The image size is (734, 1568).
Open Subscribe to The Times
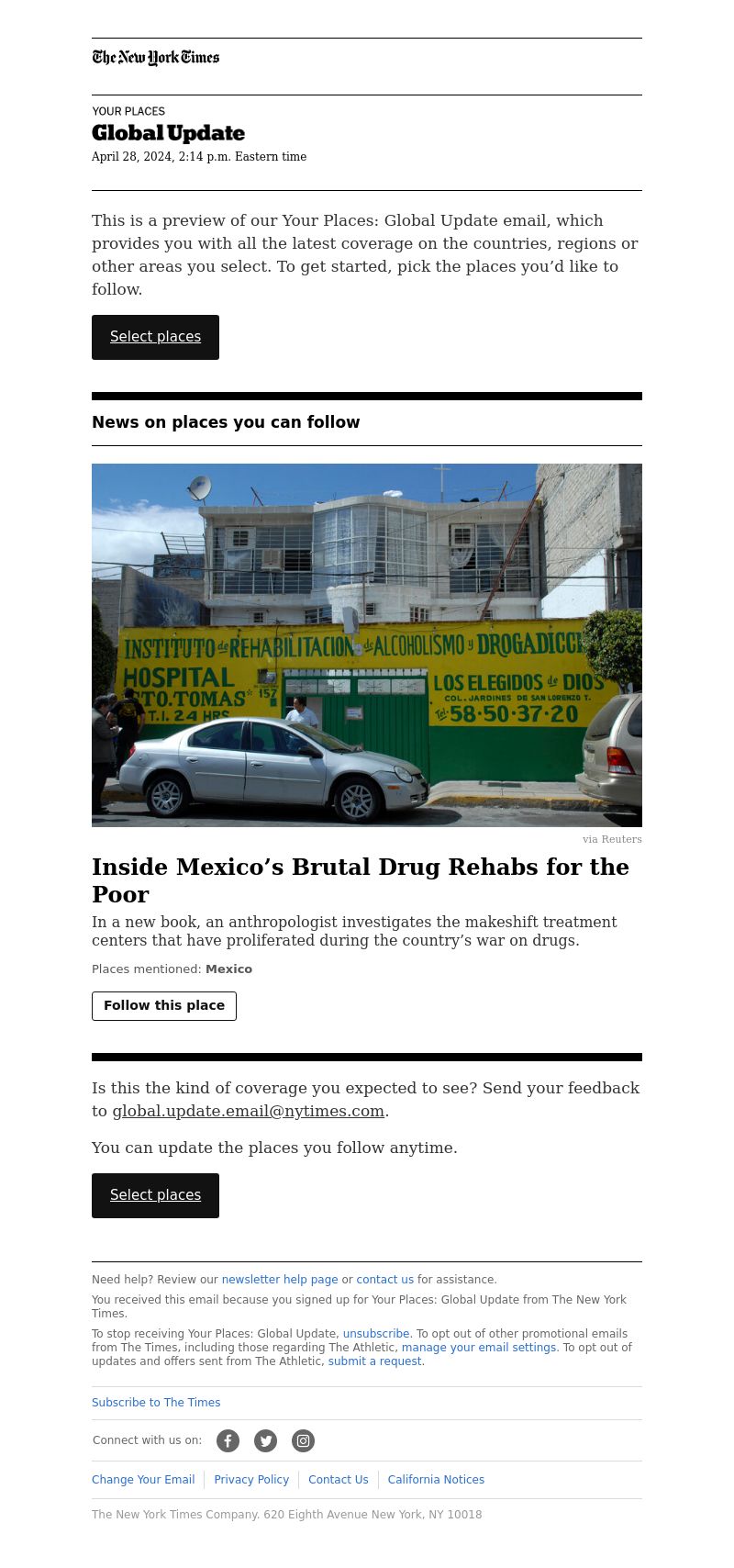pos(156,1403)
